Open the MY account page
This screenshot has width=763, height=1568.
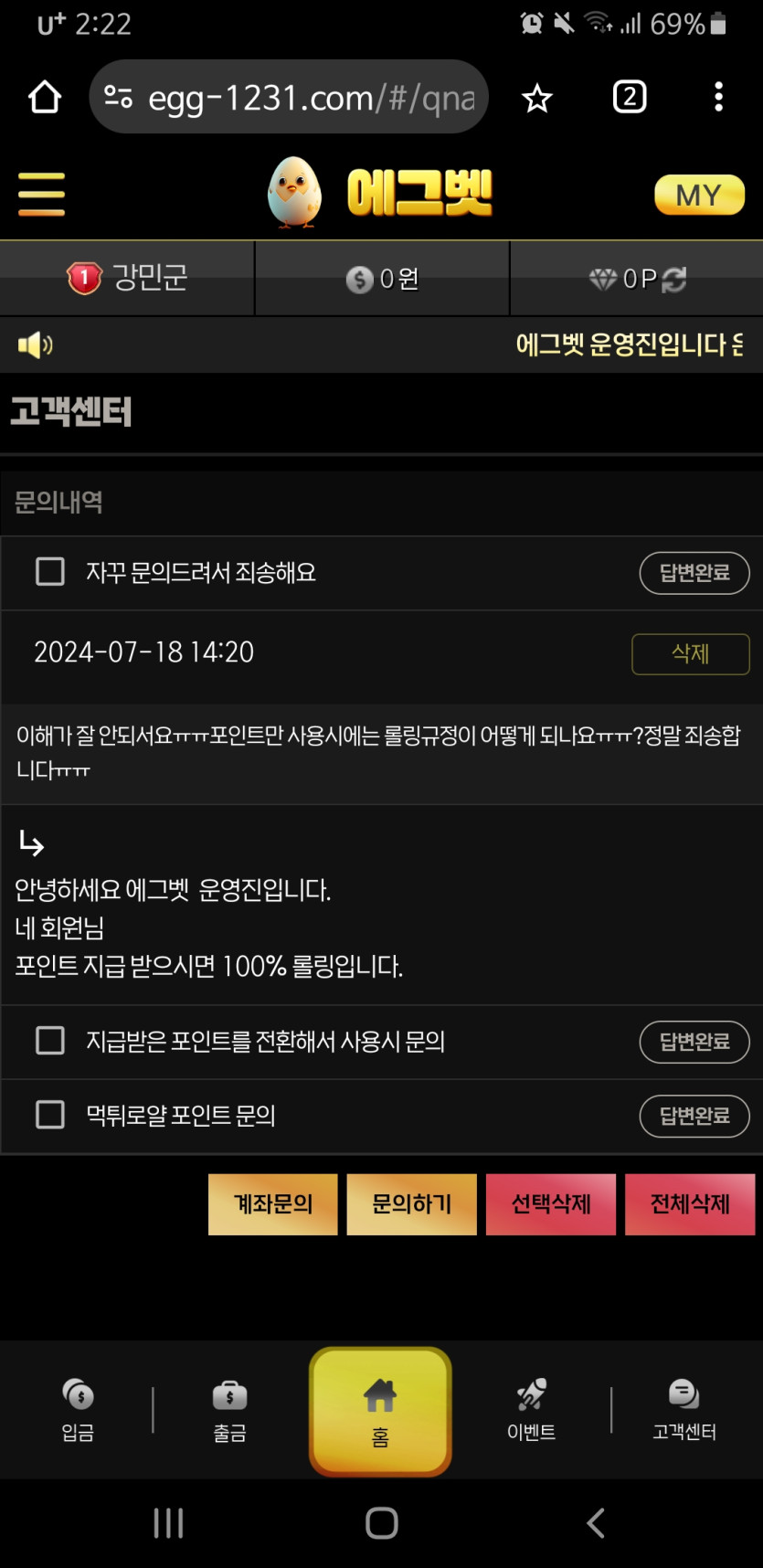[x=699, y=195]
